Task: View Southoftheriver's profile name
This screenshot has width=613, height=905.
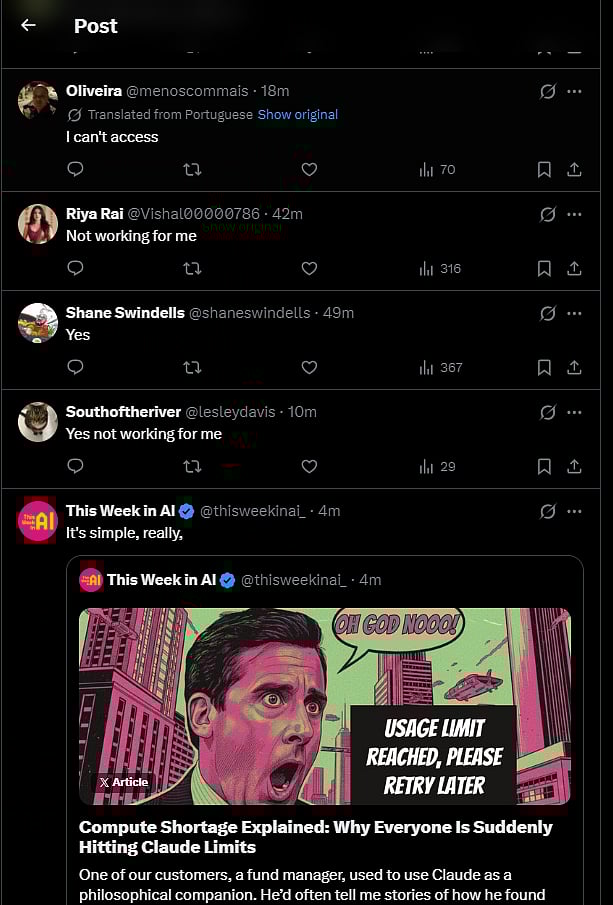Action: click(x=123, y=412)
